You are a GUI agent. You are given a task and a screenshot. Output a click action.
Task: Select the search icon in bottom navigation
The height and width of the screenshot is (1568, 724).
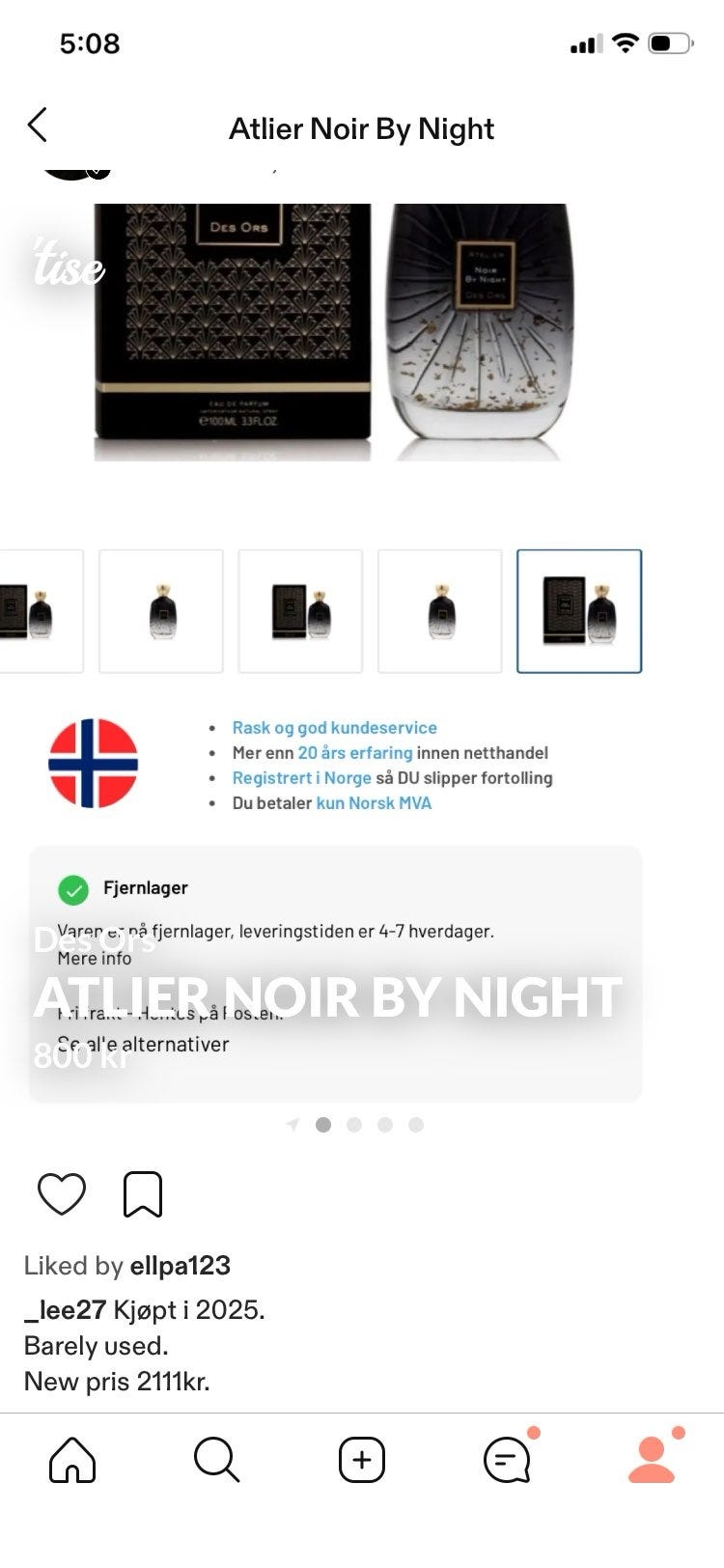tap(215, 1460)
